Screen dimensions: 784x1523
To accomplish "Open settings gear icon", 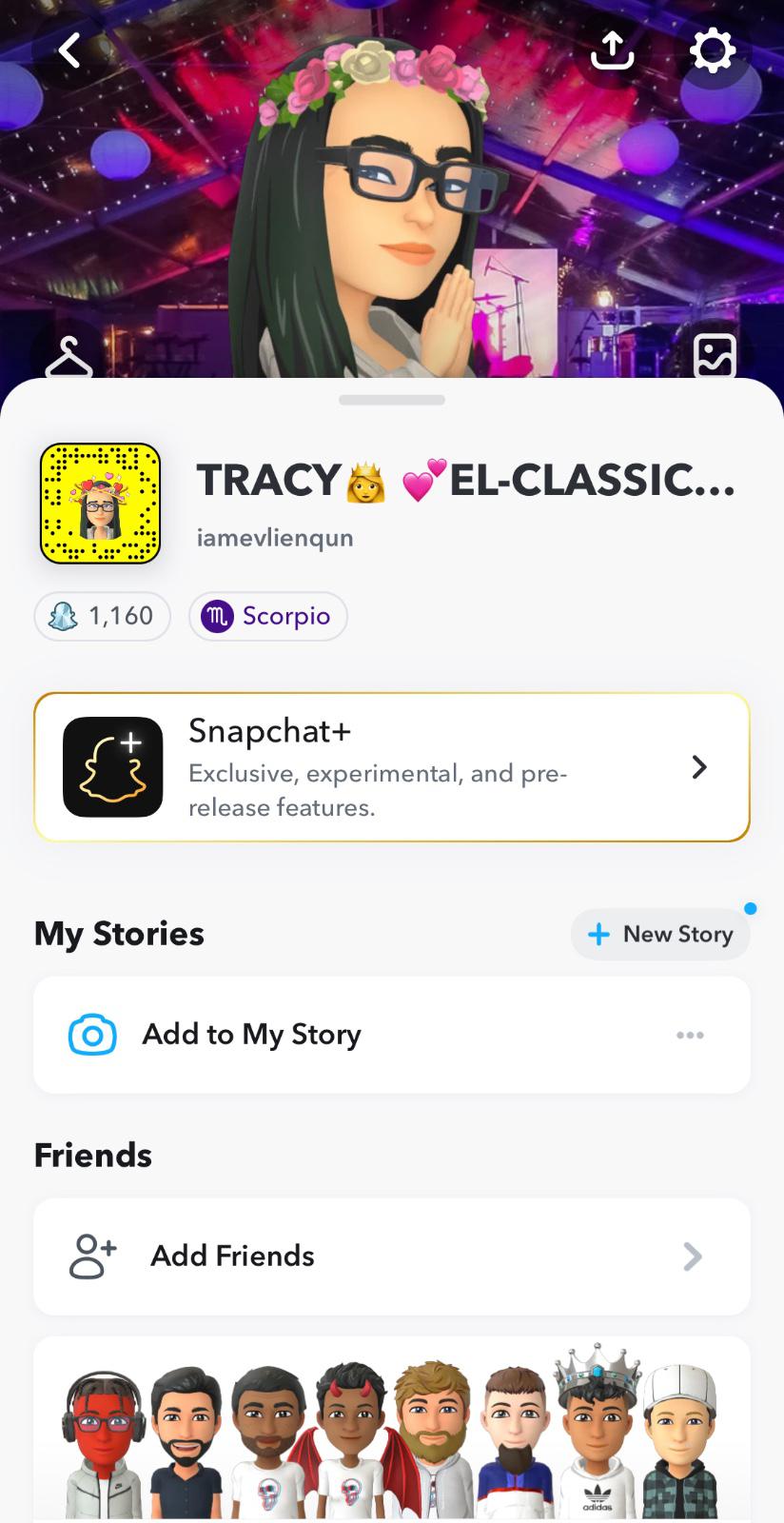I will (x=712, y=50).
